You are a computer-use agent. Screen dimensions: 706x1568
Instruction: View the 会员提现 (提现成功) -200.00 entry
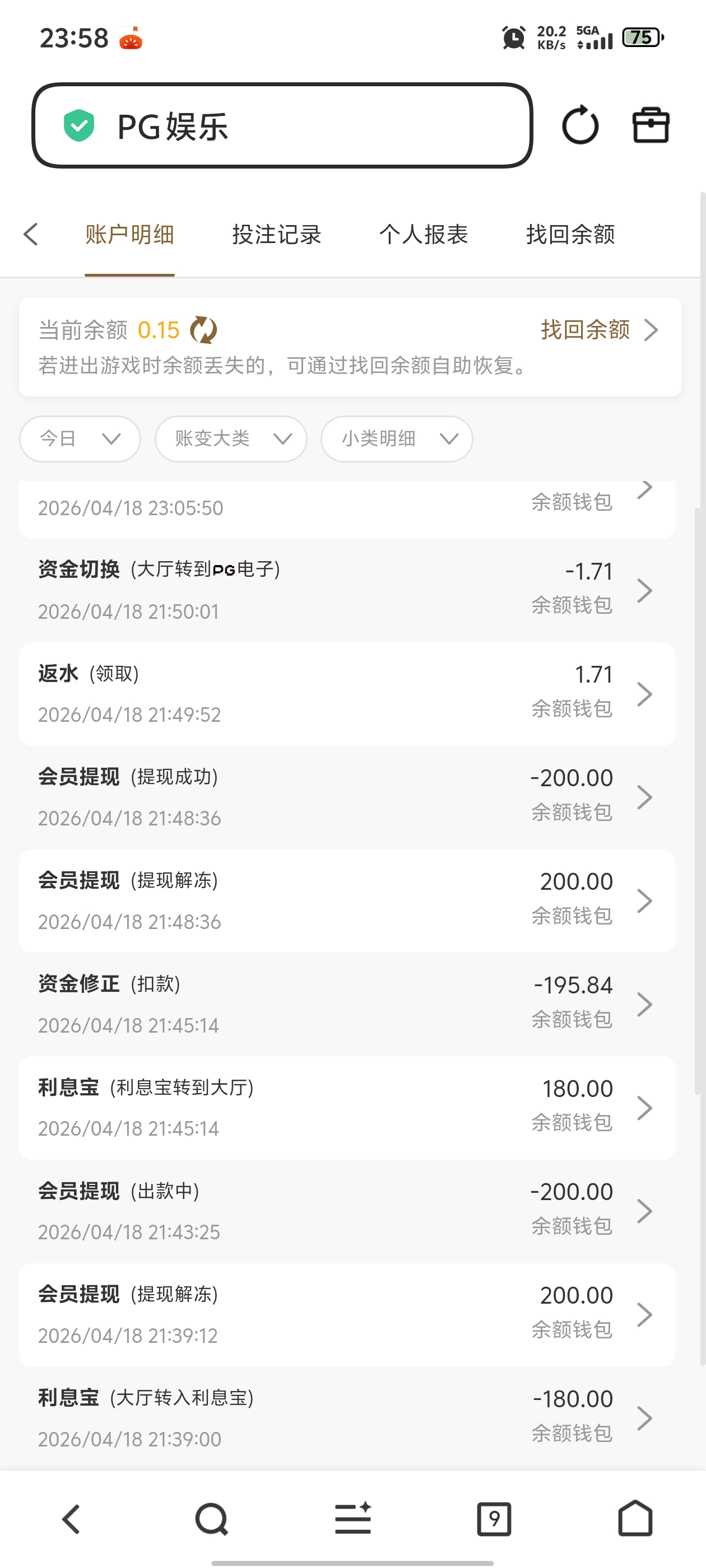(347, 797)
